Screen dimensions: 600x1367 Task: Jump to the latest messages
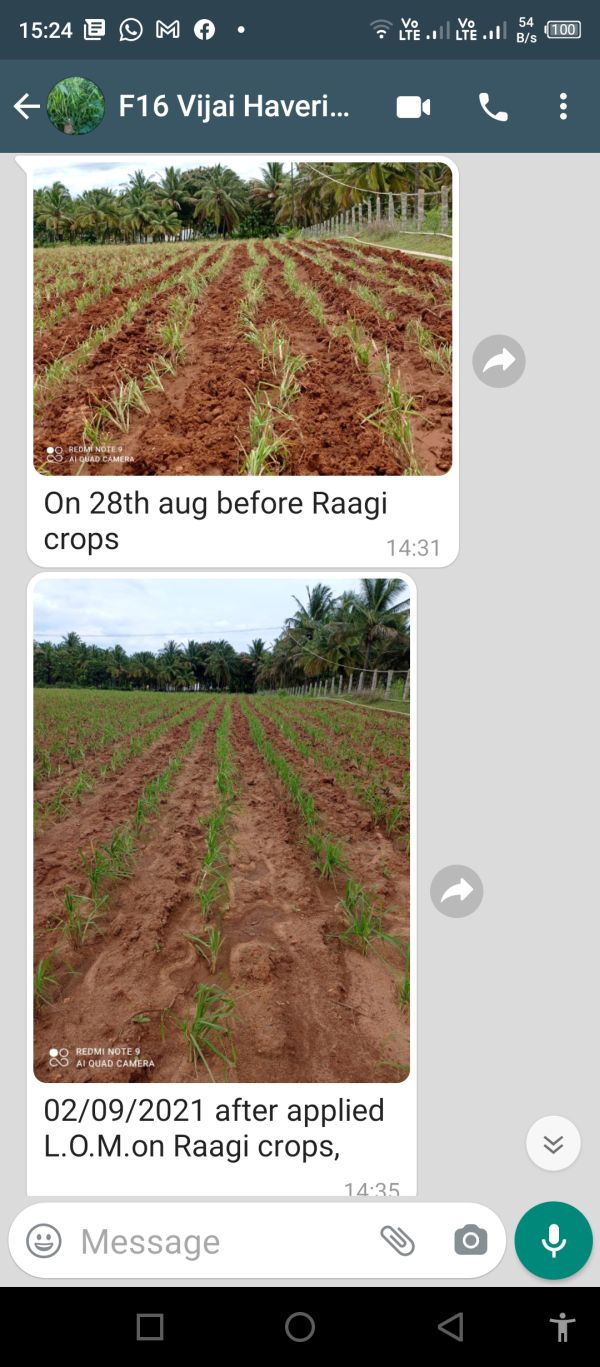553,1143
